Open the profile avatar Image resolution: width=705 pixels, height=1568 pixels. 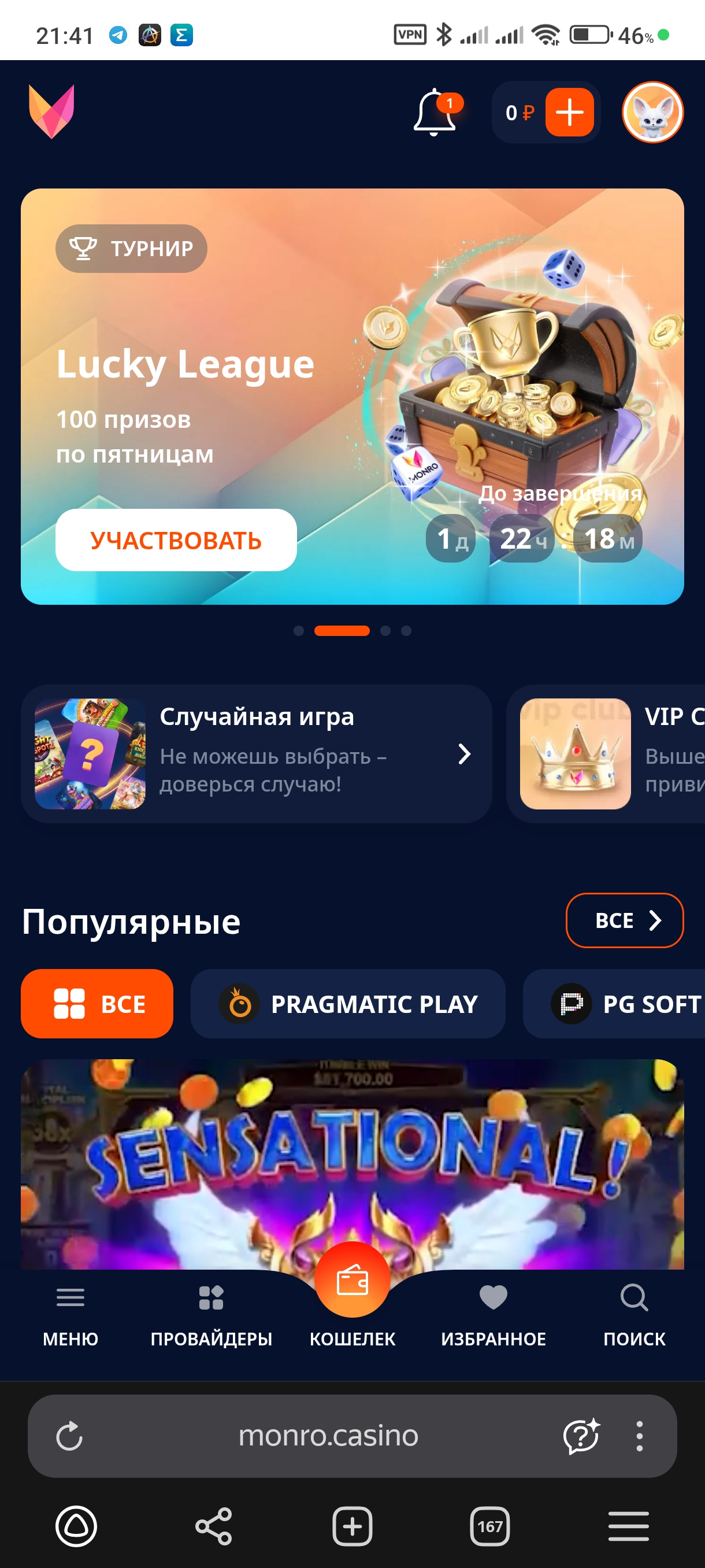[x=652, y=112]
